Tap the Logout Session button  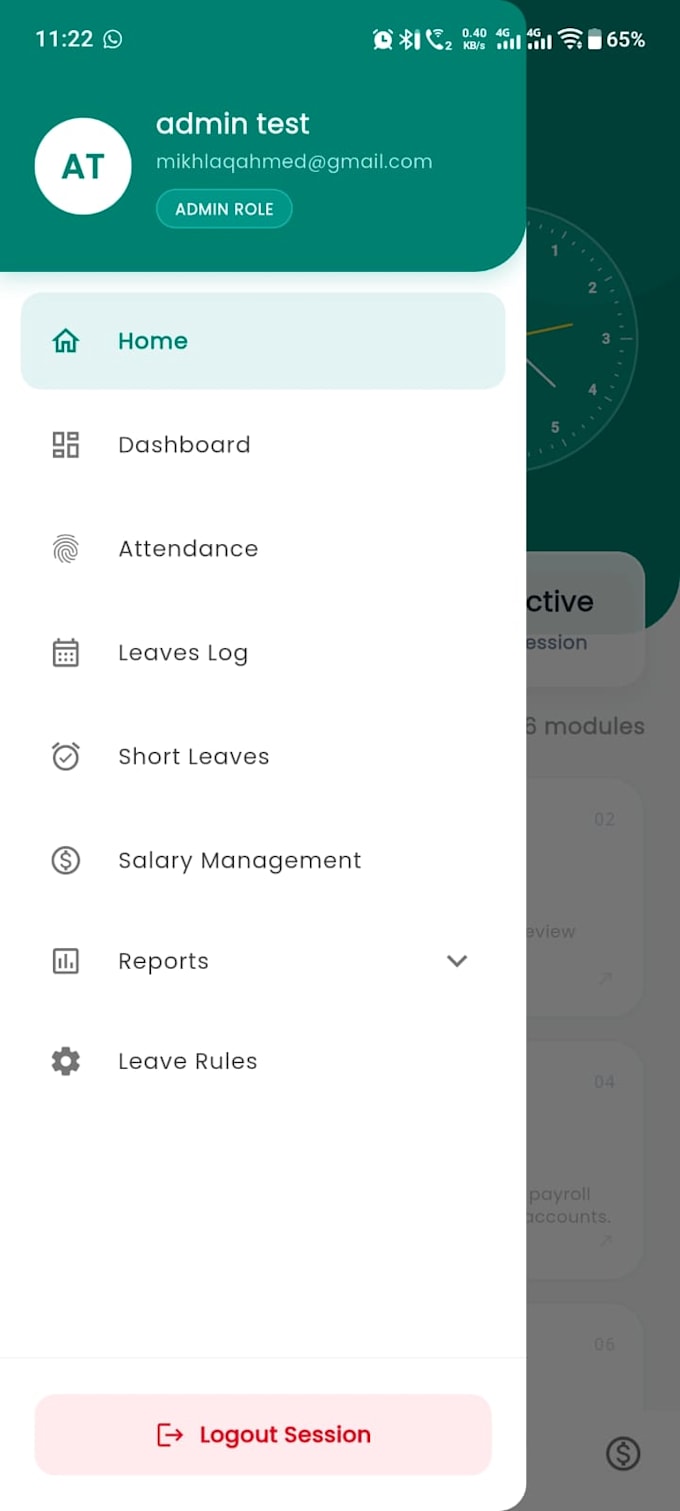click(263, 1434)
